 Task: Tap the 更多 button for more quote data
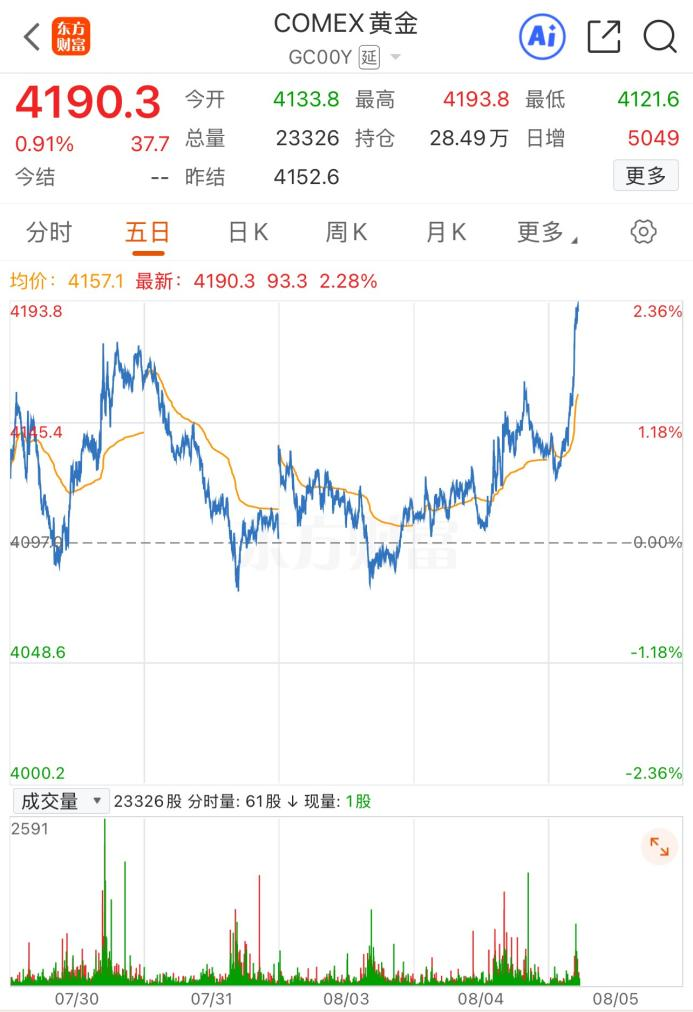[645, 176]
